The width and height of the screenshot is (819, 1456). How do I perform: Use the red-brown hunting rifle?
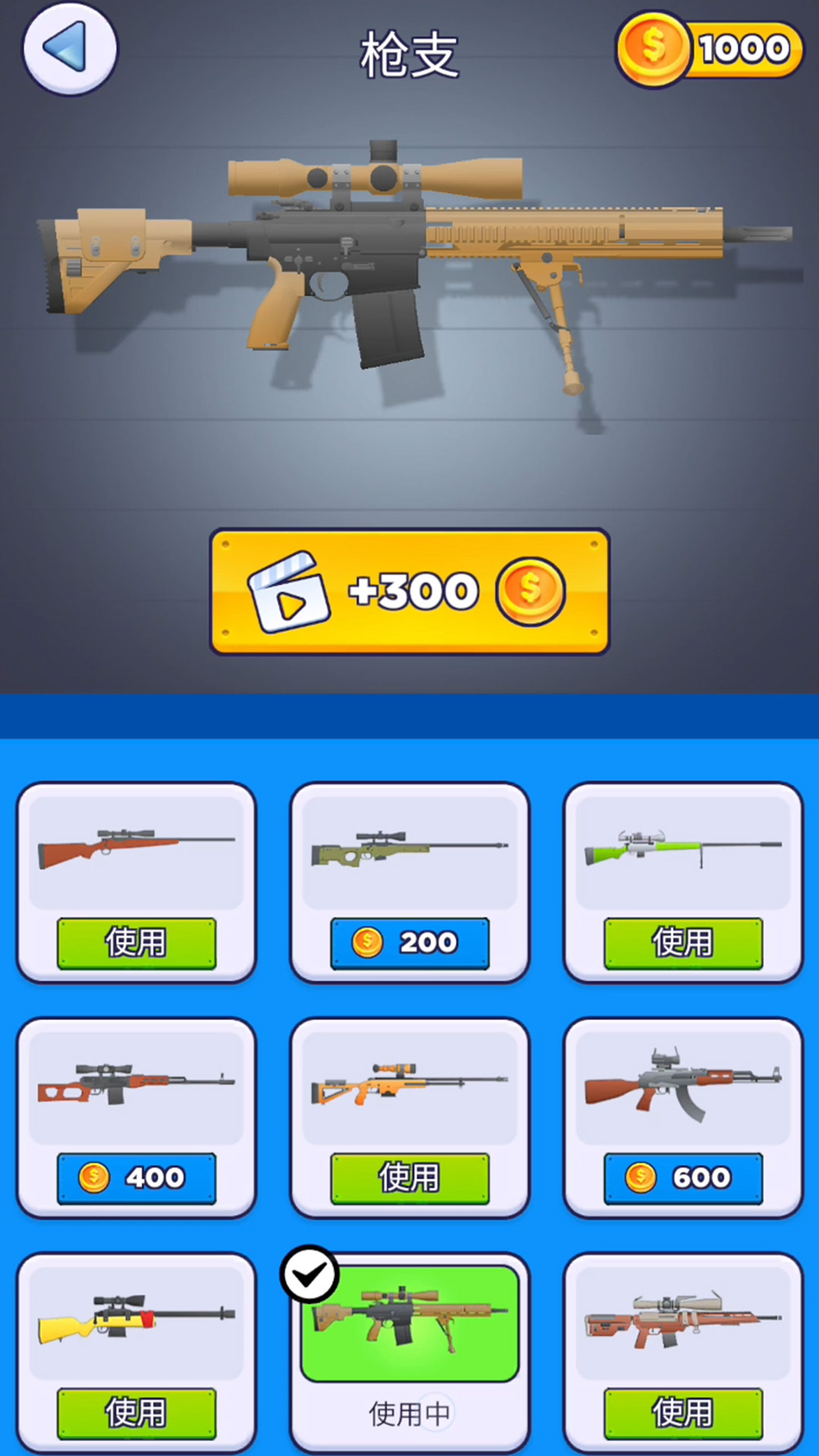click(x=136, y=943)
